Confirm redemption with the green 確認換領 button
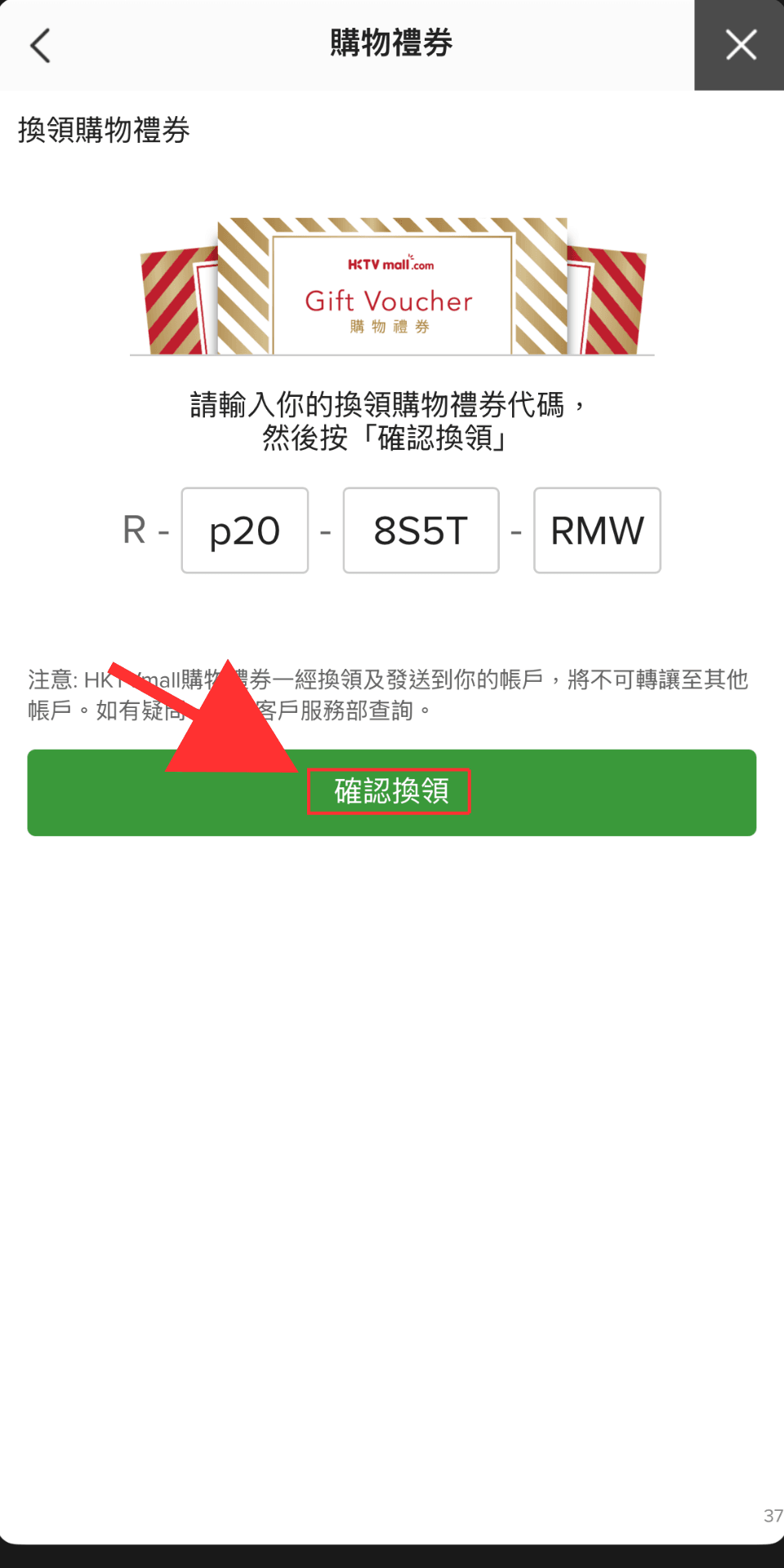The width and height of the screenshot is (784, 1568). (392, 792)
